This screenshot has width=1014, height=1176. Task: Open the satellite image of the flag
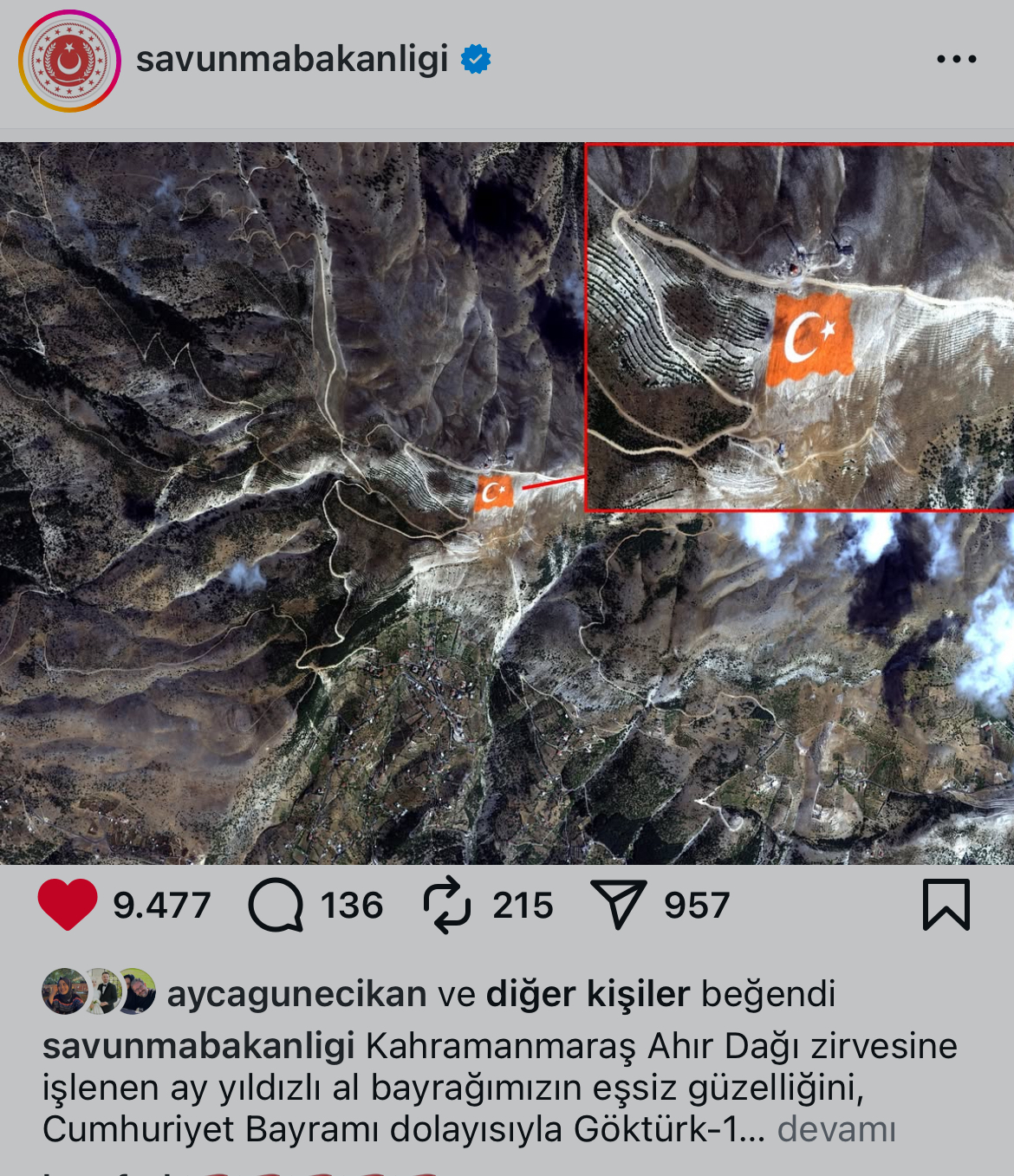tap(506, 503)
